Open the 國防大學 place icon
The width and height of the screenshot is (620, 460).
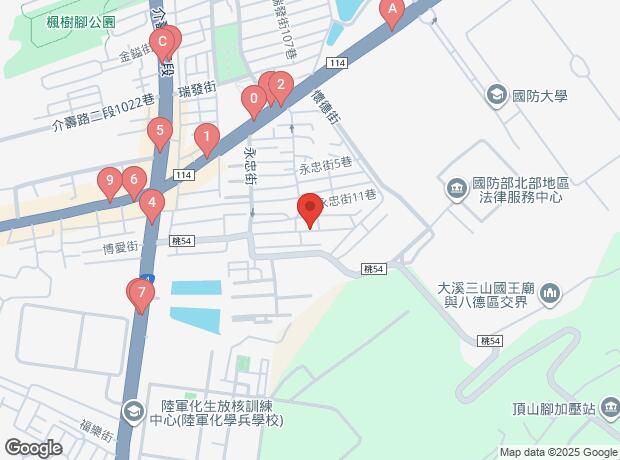(495, 96)
